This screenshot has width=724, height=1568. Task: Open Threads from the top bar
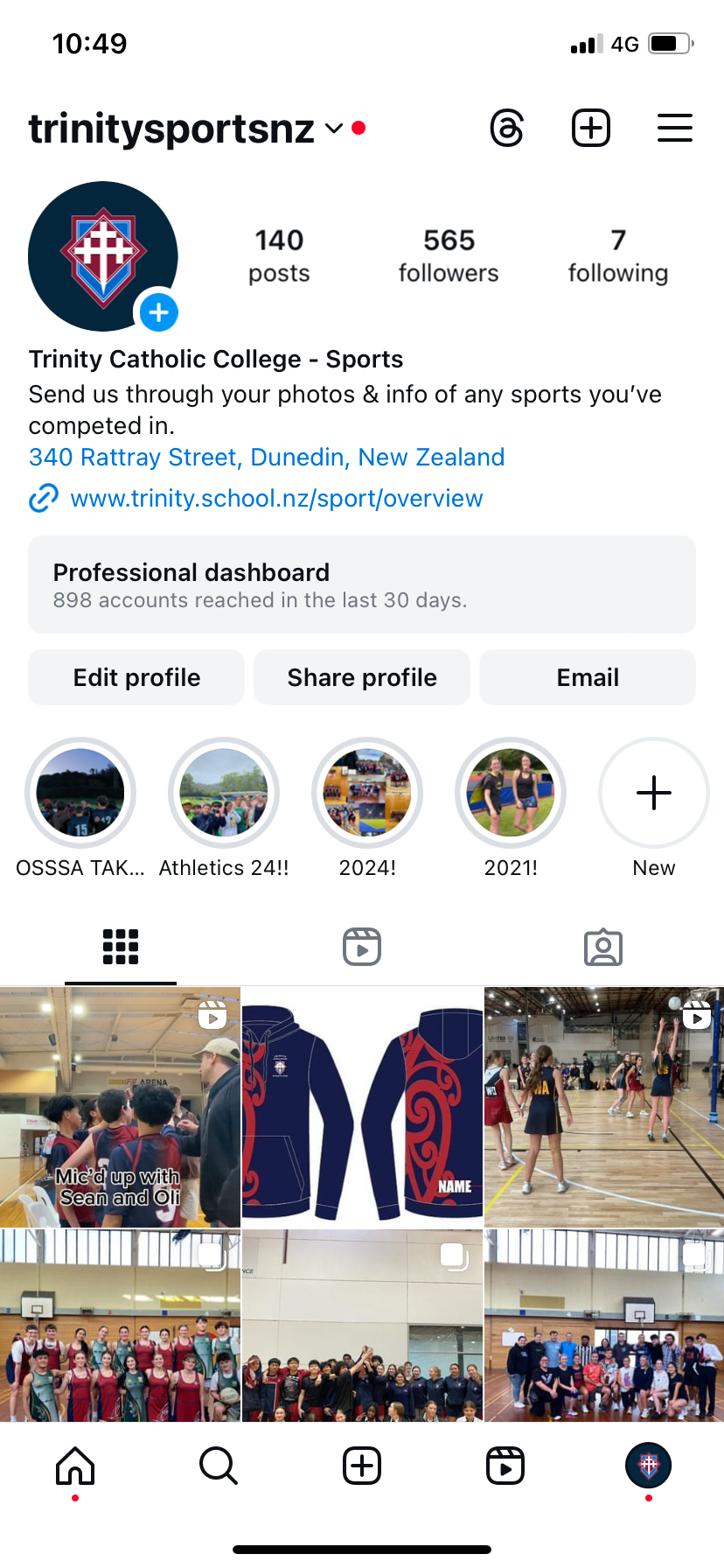coord(507,129)
